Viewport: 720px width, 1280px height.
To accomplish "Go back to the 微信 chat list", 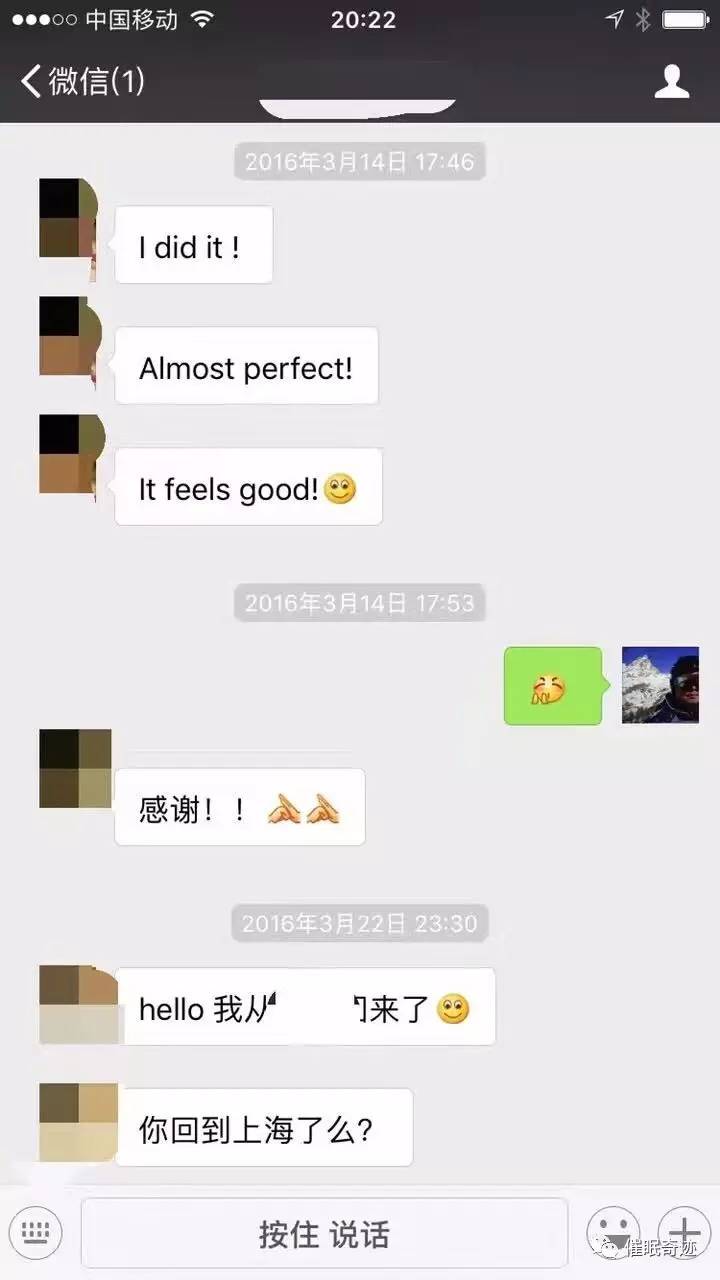I will pos(82,81).
